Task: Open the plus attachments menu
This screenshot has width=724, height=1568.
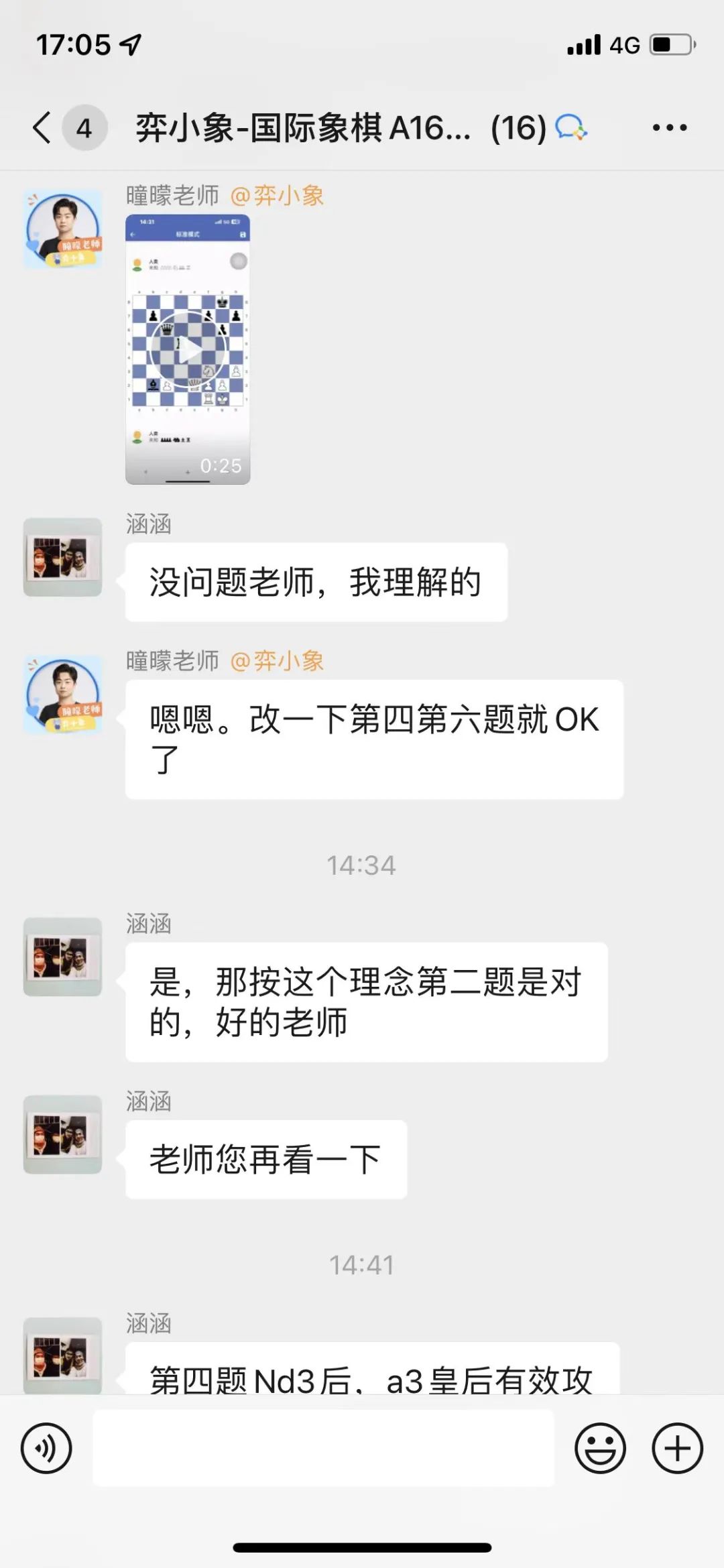Action: click(x=677, y=1448)
